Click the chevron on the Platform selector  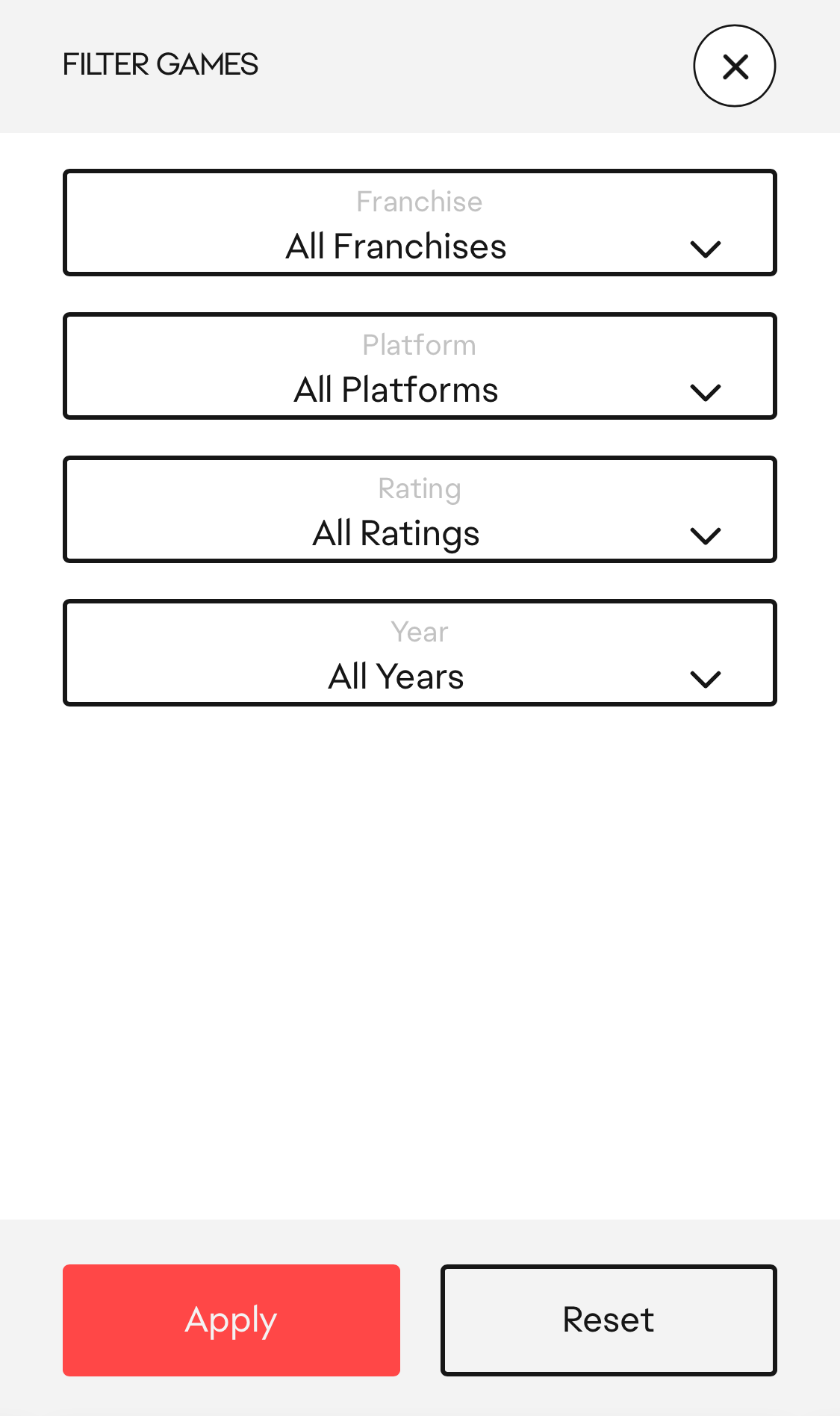(x=705, y=391)
